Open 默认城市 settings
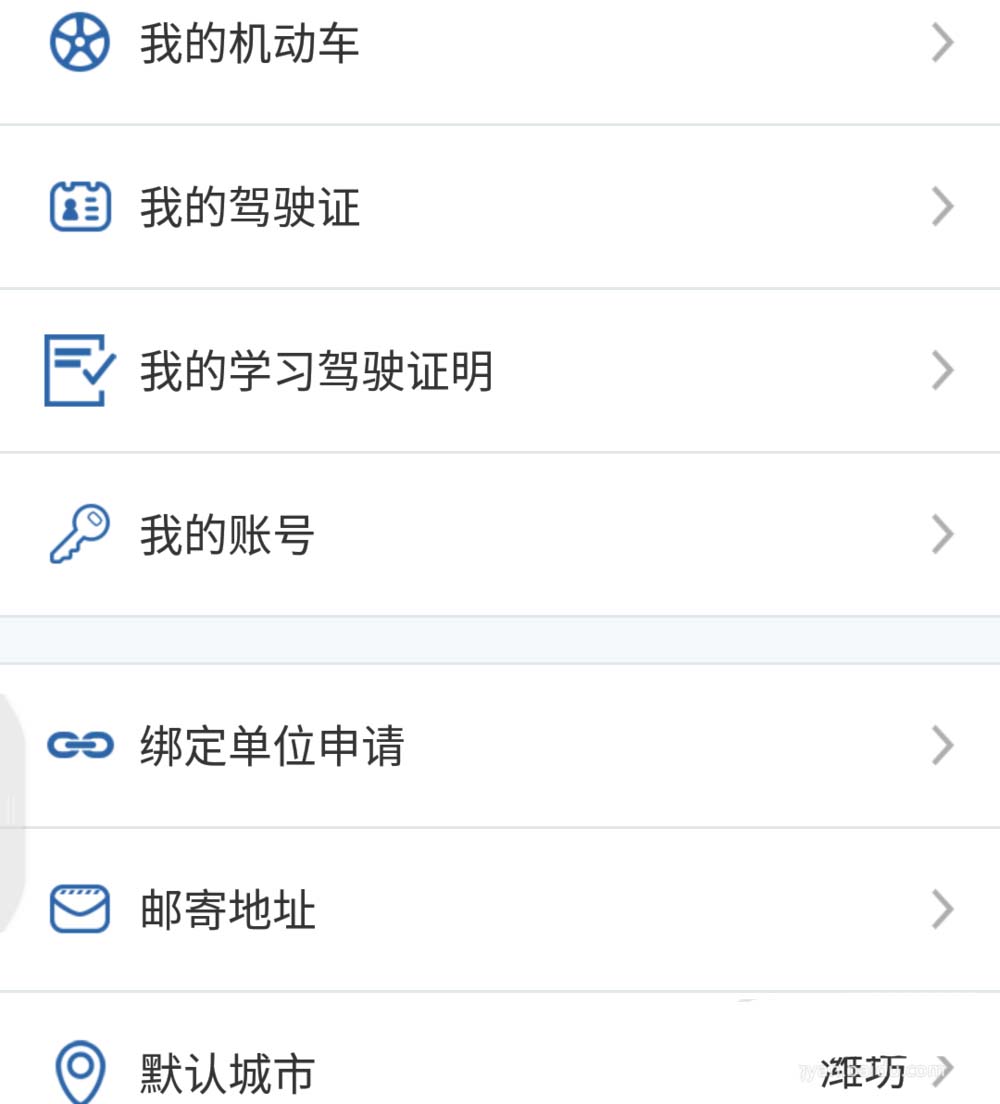 400,1070
